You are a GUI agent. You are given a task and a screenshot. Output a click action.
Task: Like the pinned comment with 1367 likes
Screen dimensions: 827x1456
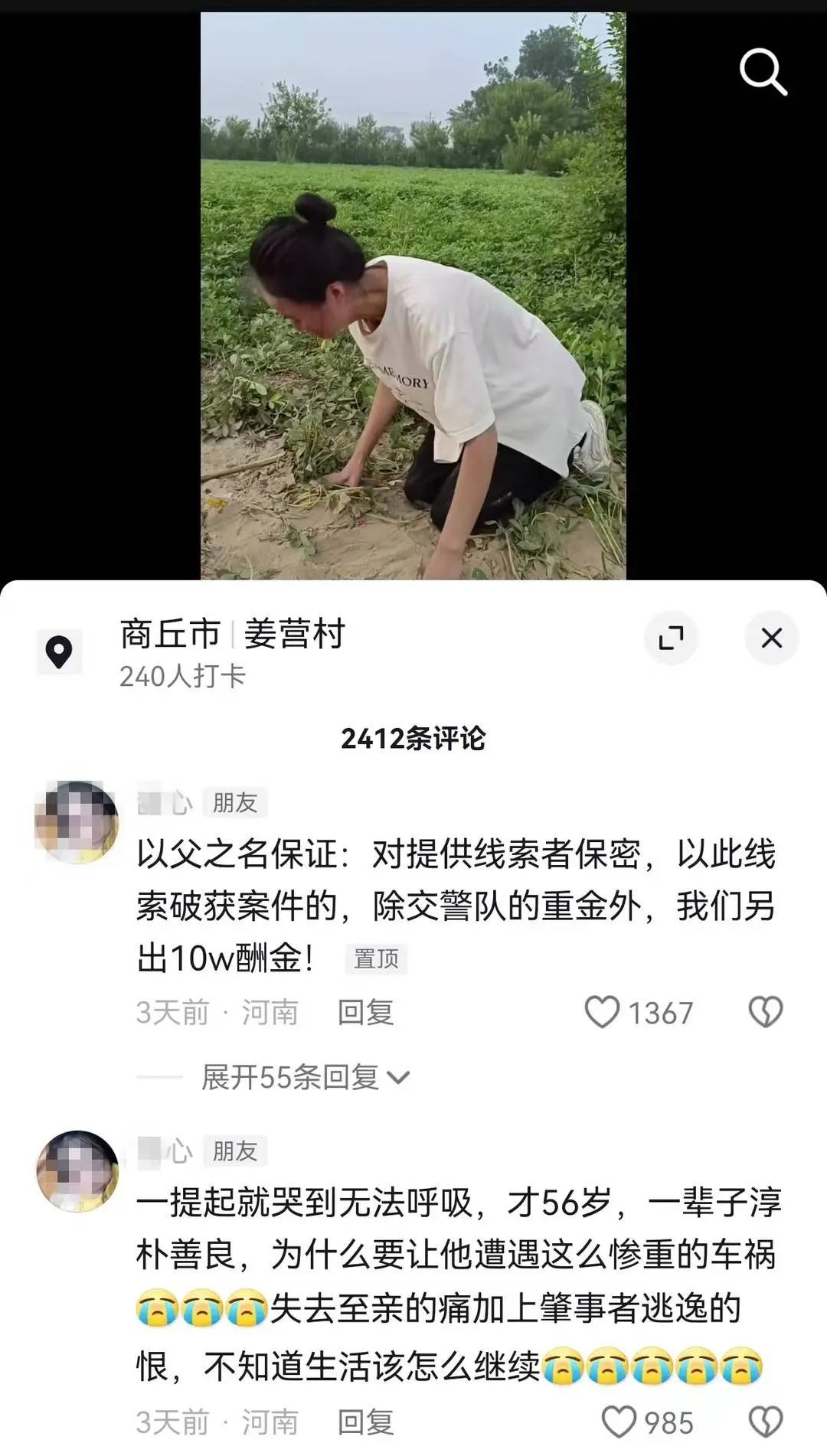[x=603, y=1012]
